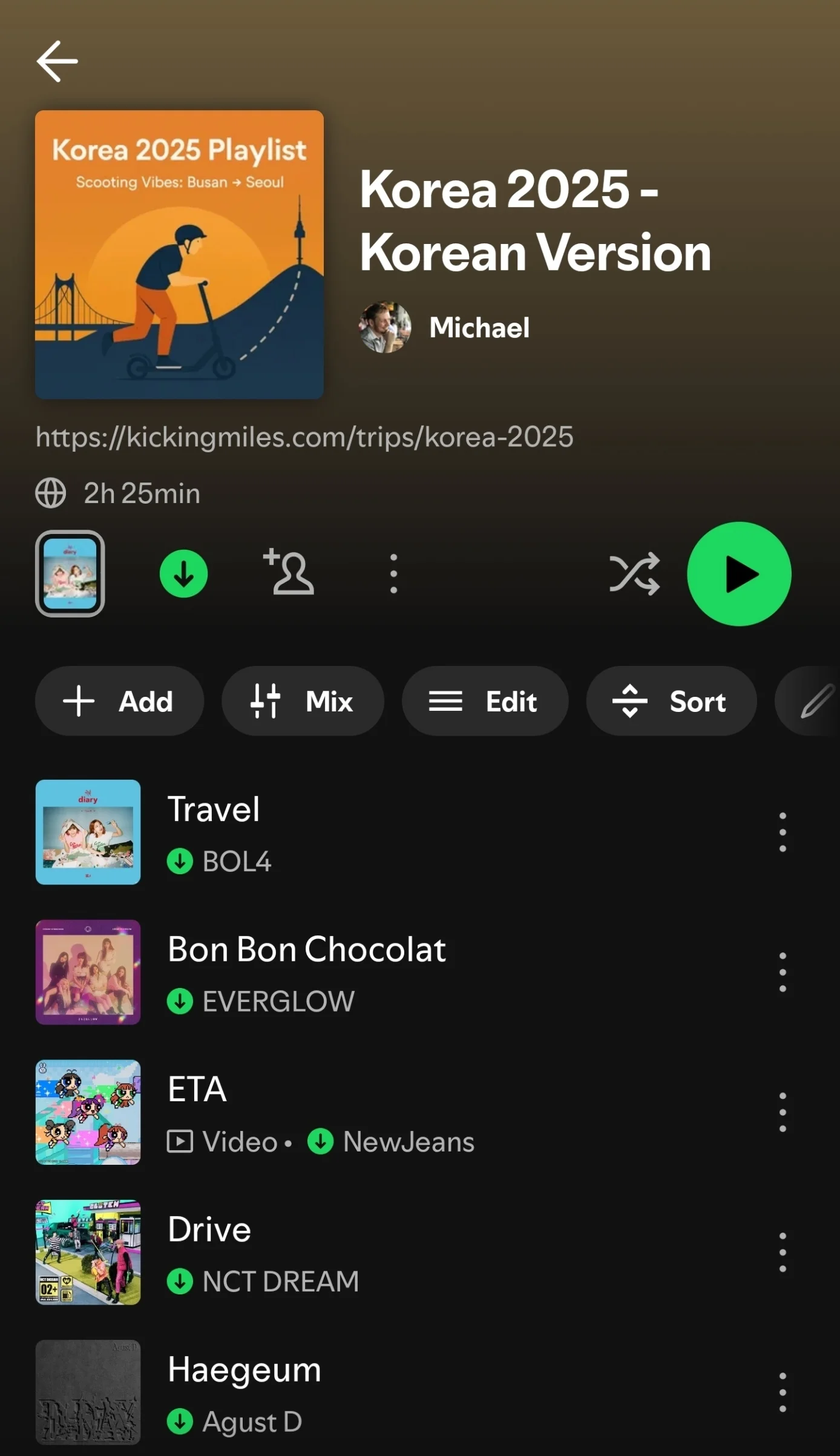Choose the Edit chip

(485, 701)
